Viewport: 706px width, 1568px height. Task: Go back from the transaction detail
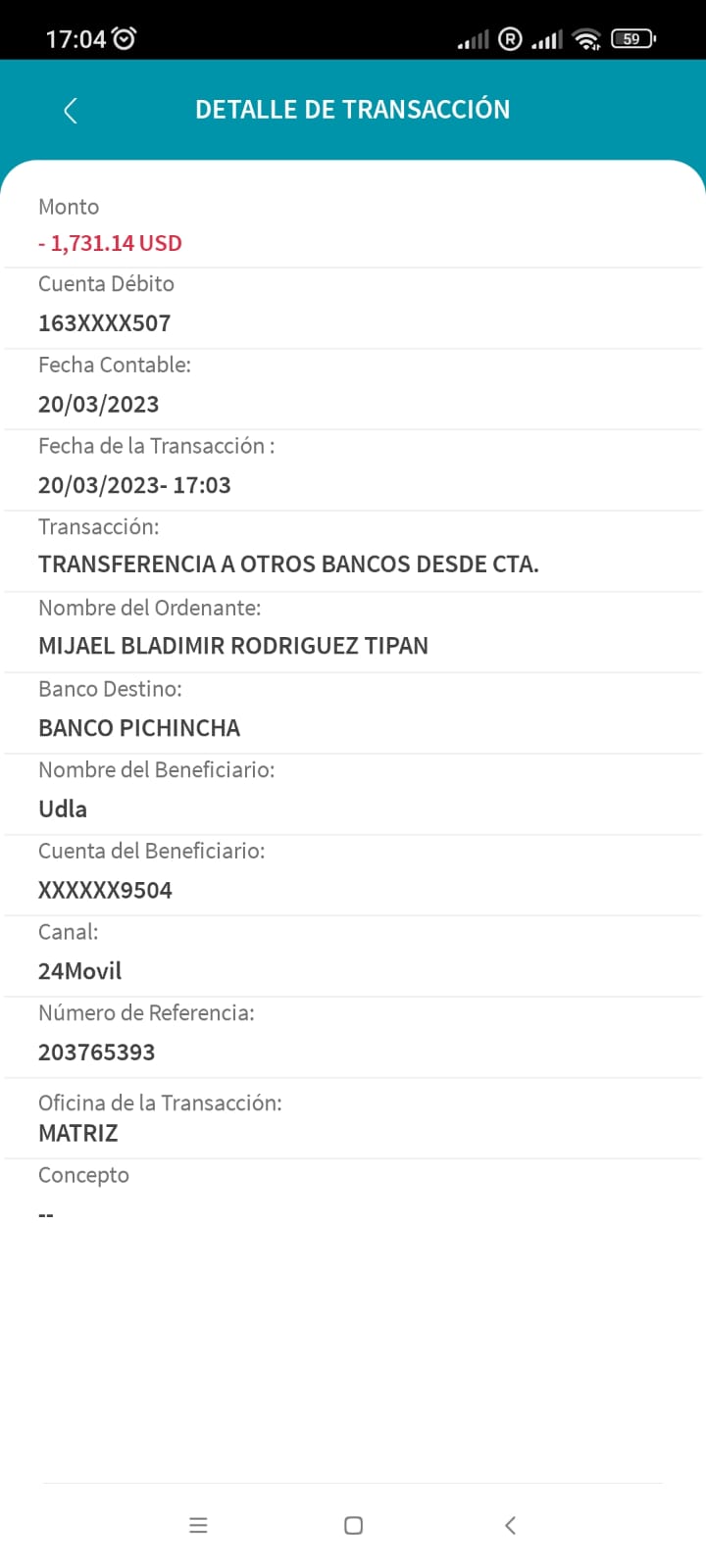pos(71,111)
